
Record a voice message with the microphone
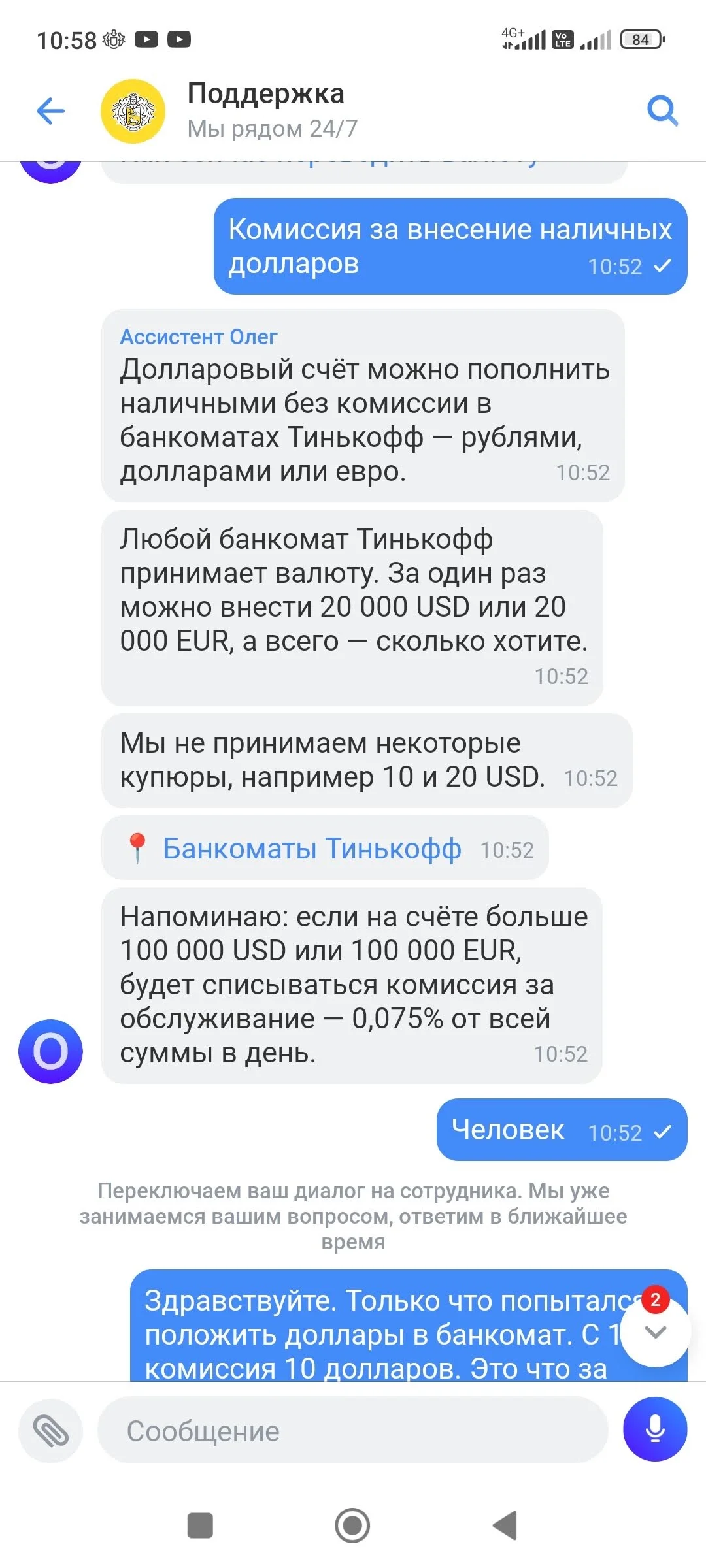(655, 1429)
